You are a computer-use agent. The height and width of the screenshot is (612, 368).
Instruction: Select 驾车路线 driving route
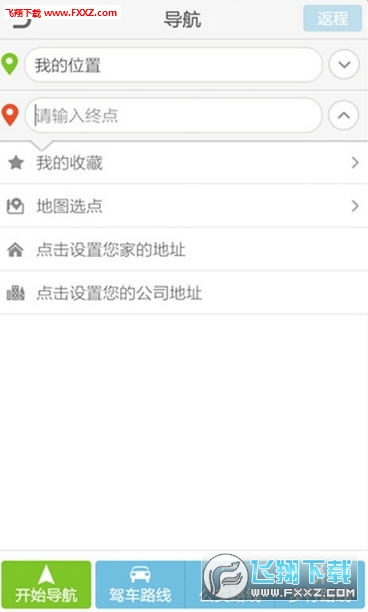[140, 584]
